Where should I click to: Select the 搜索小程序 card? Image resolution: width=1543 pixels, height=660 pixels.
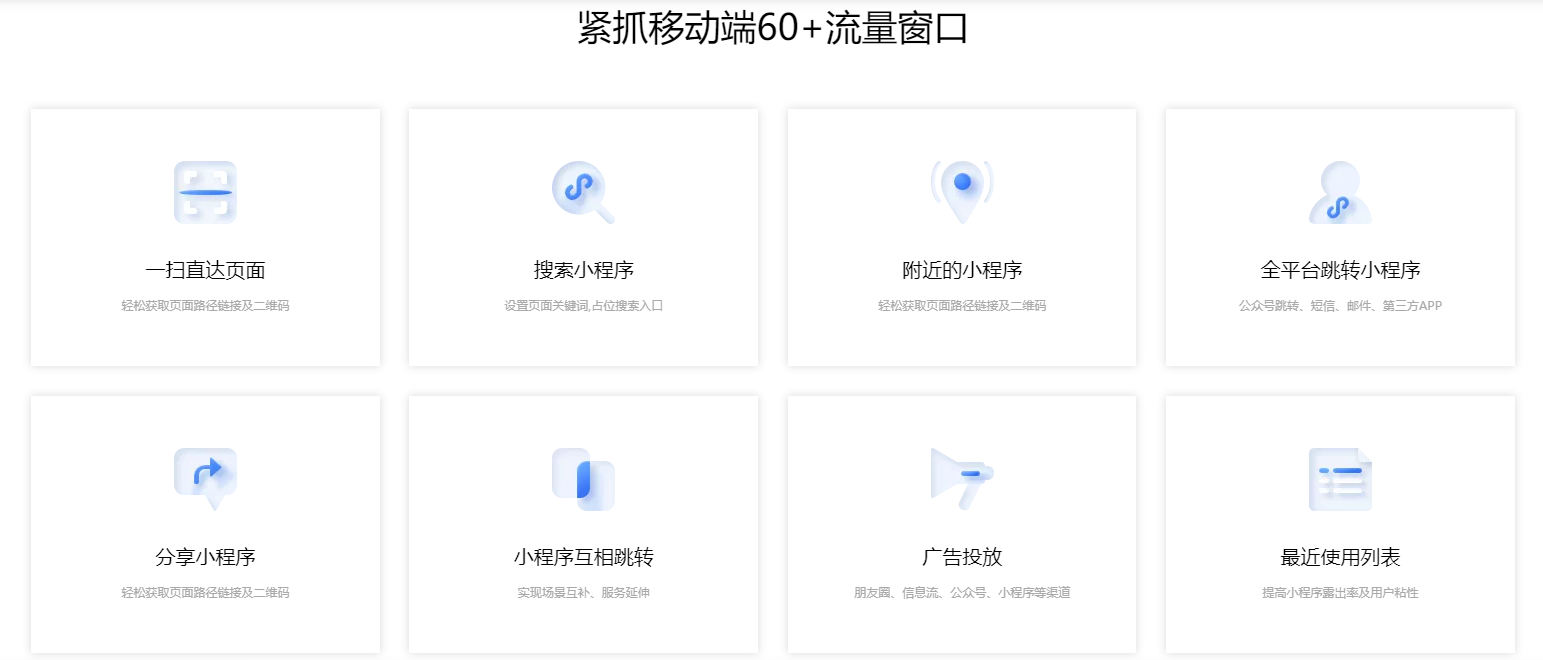(x=583, y=238)
